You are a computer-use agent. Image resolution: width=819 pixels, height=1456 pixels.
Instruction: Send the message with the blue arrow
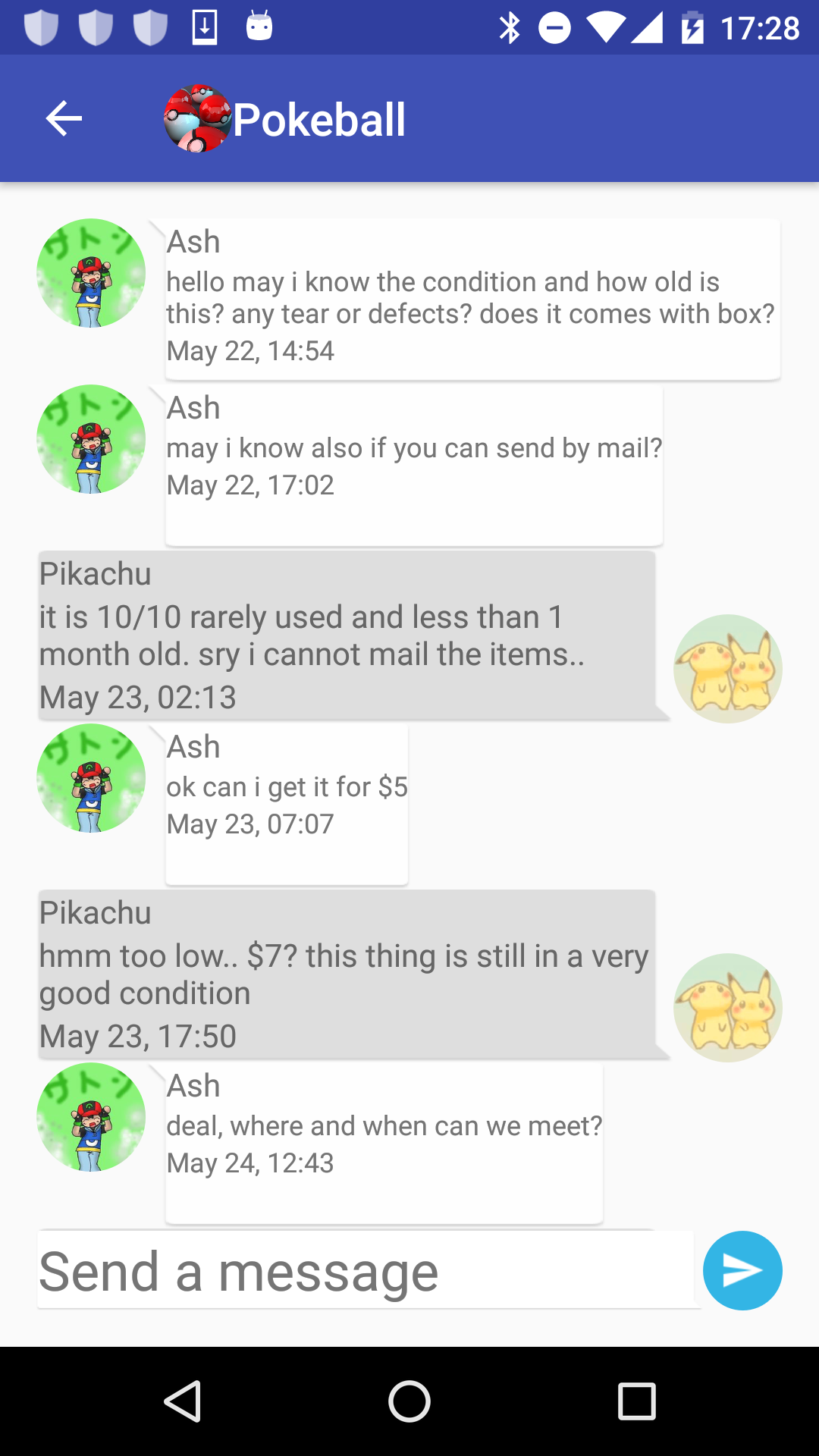(742, 1271)
